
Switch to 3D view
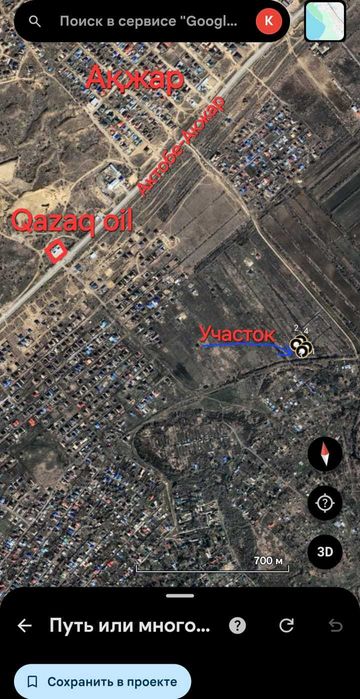pos(325,552)
